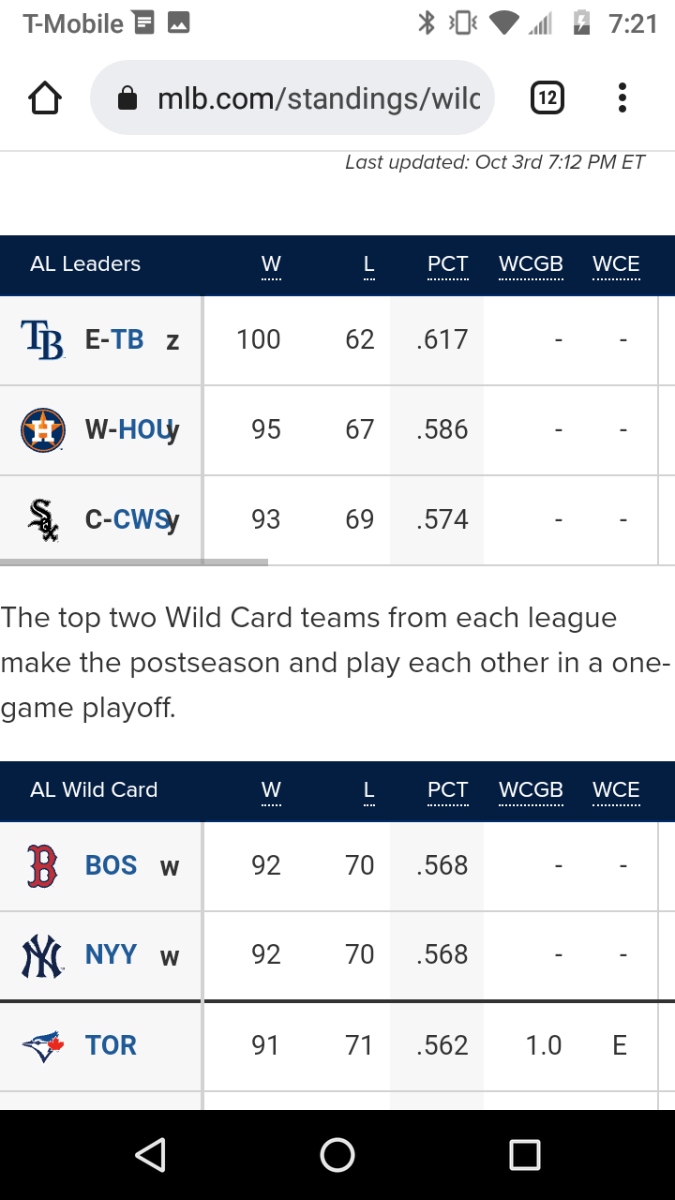Open the mlb.com address bar
Image resolution: width=675 pixels, height=1200 pixels.
click(x=292, y=98)
